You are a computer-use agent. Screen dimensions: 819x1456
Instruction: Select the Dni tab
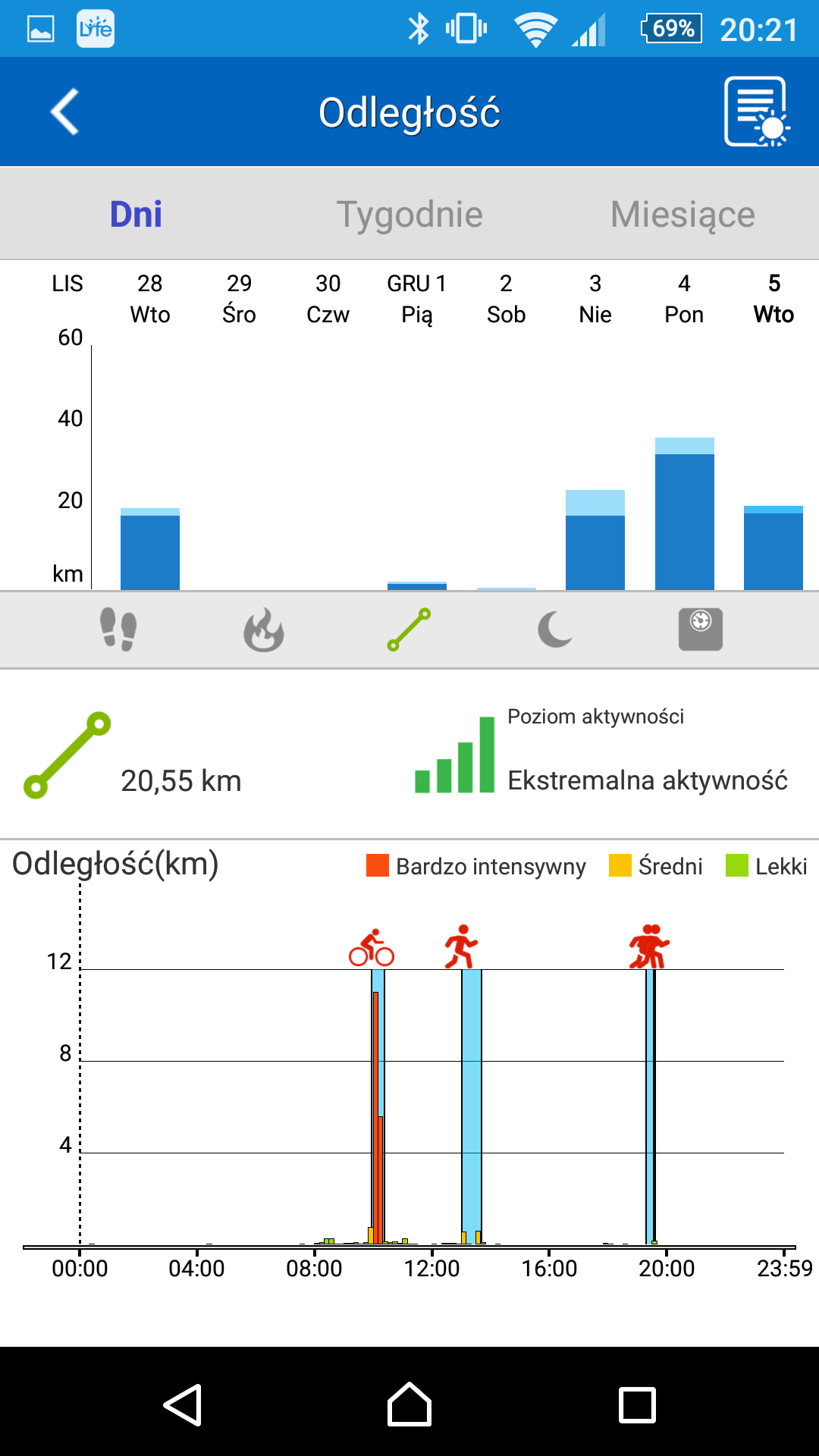click(136, 214)
